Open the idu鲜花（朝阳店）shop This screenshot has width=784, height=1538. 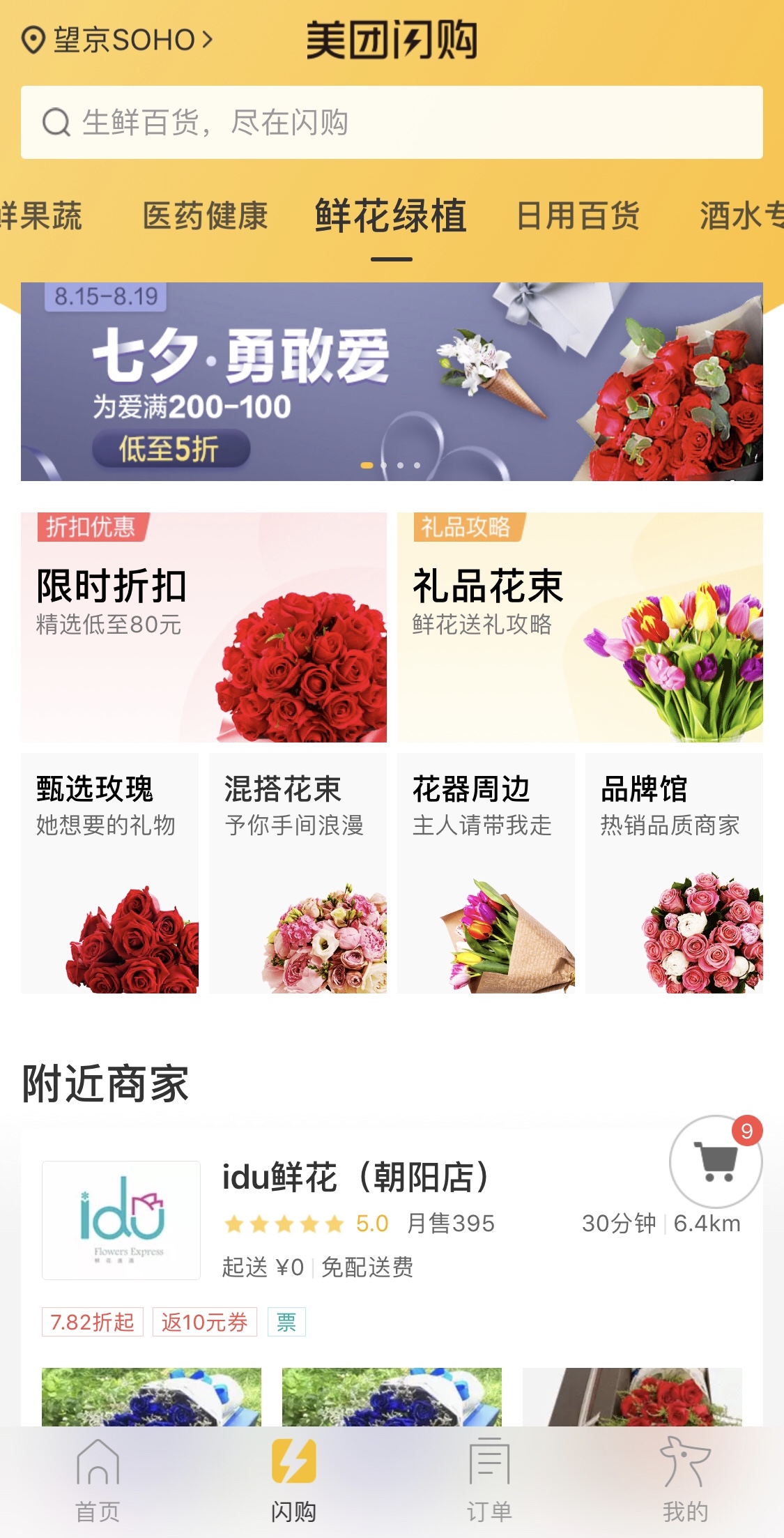pyautogui.click(x=355, y=1178)
